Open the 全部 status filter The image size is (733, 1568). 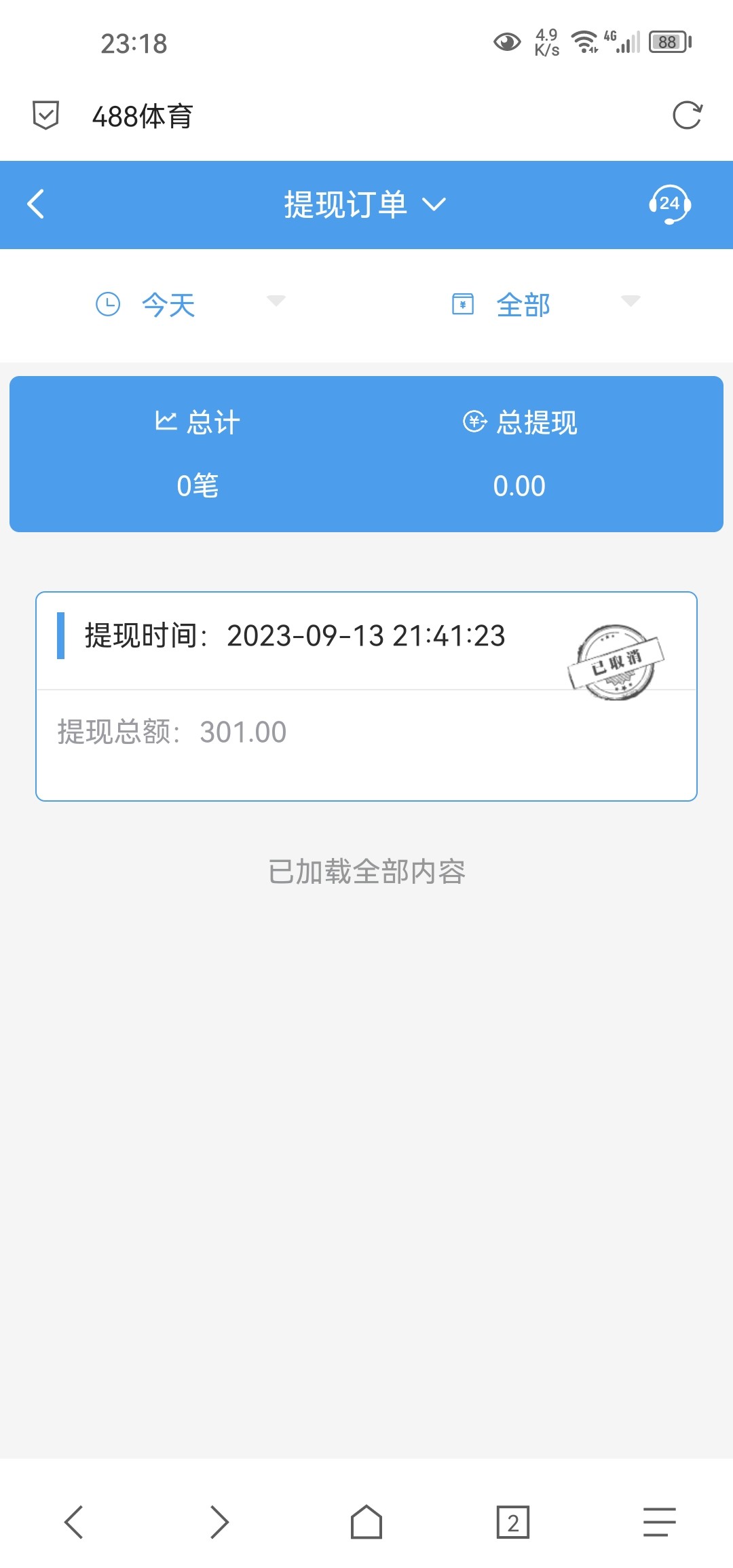point(544,304)
